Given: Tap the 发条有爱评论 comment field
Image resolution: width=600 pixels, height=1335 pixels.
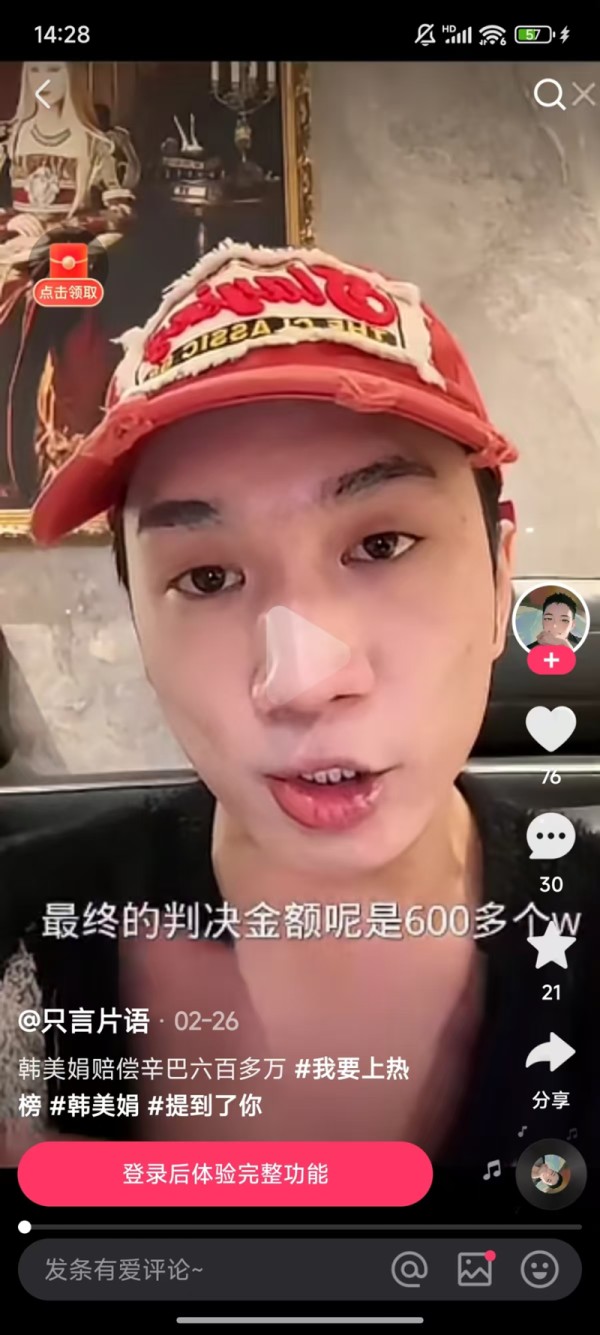Looking at the screenshot, I should (x=190, y=1270).
